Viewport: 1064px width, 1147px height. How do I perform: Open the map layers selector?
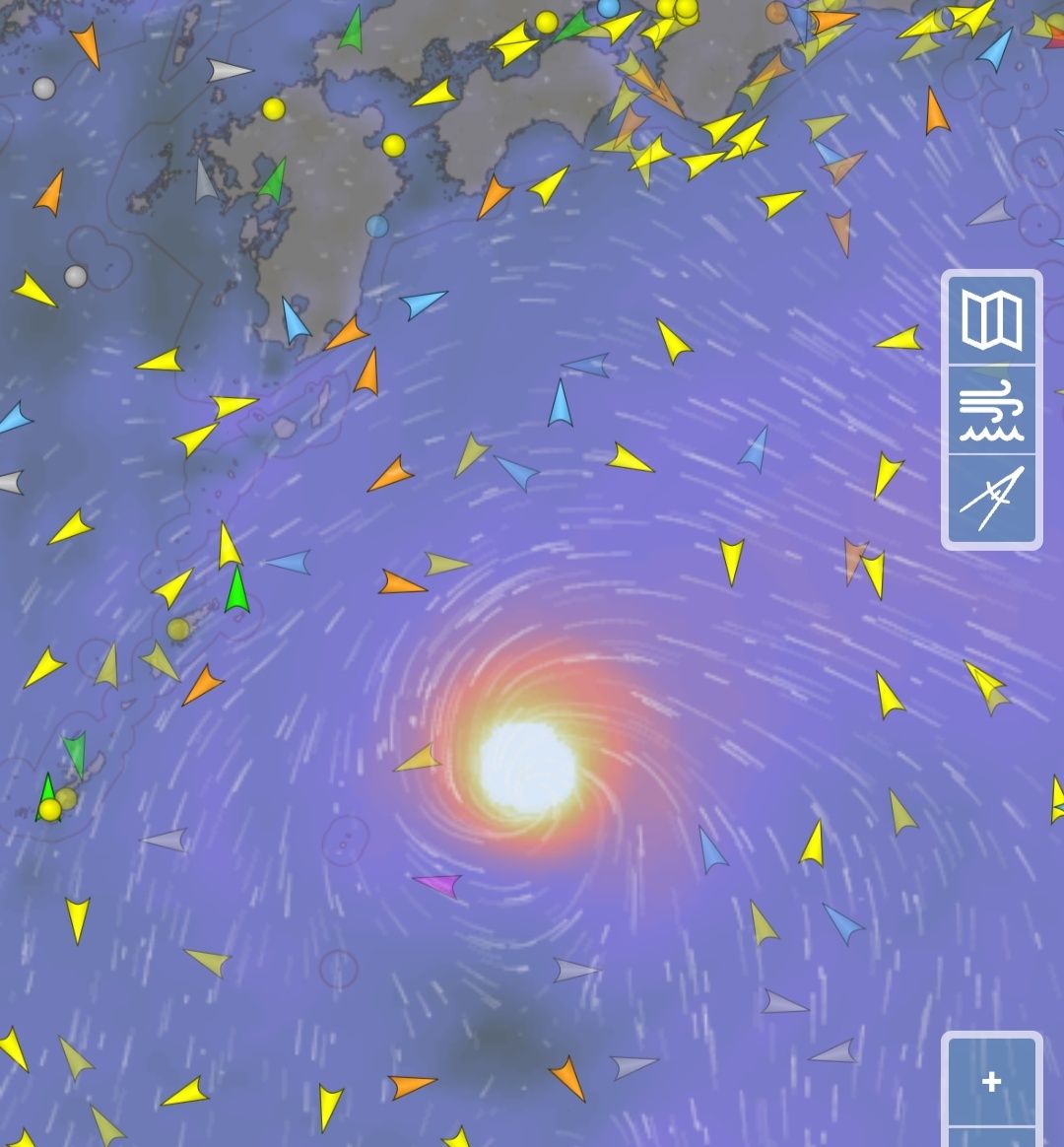coord(991,320)
